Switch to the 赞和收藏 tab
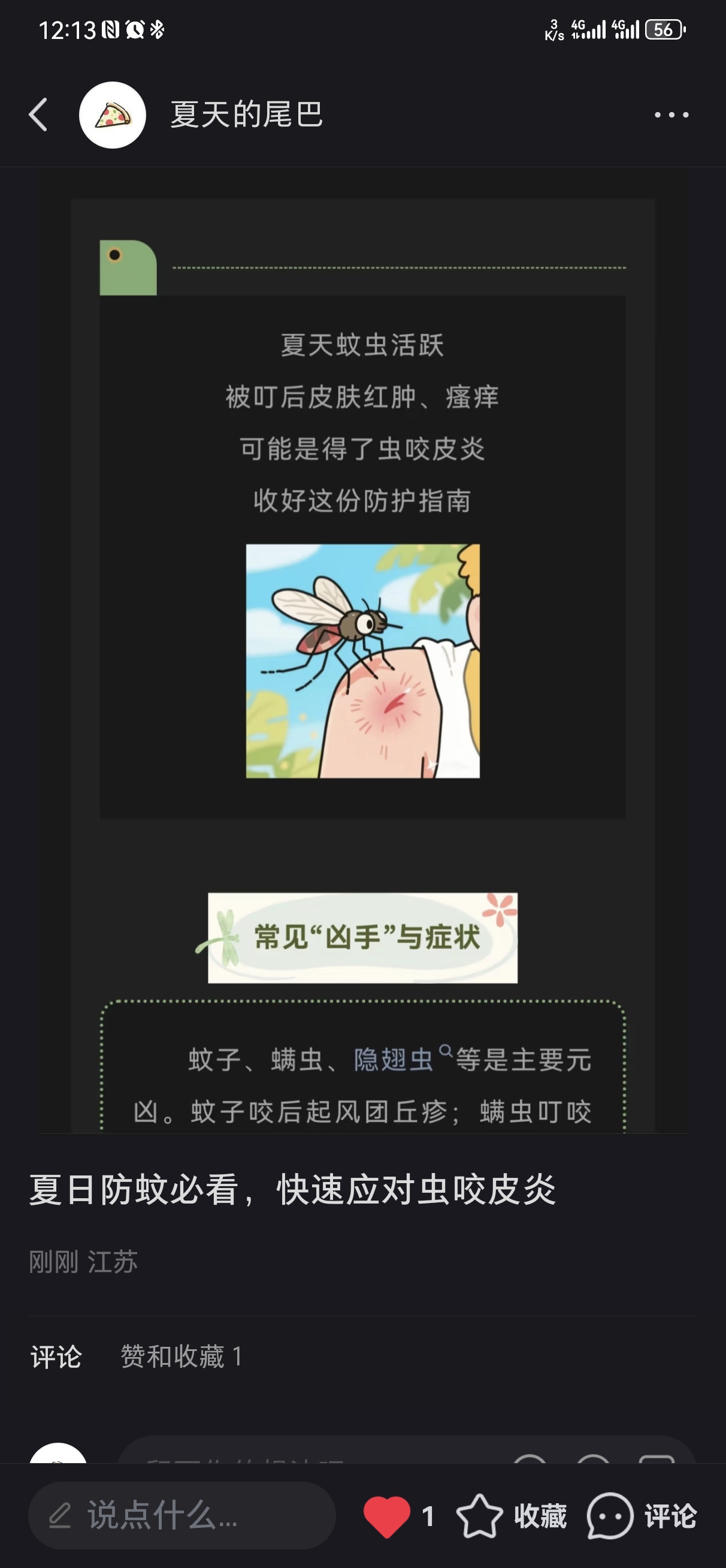The width and height of the screenshot is (726, 1568). click(181, 1357)
